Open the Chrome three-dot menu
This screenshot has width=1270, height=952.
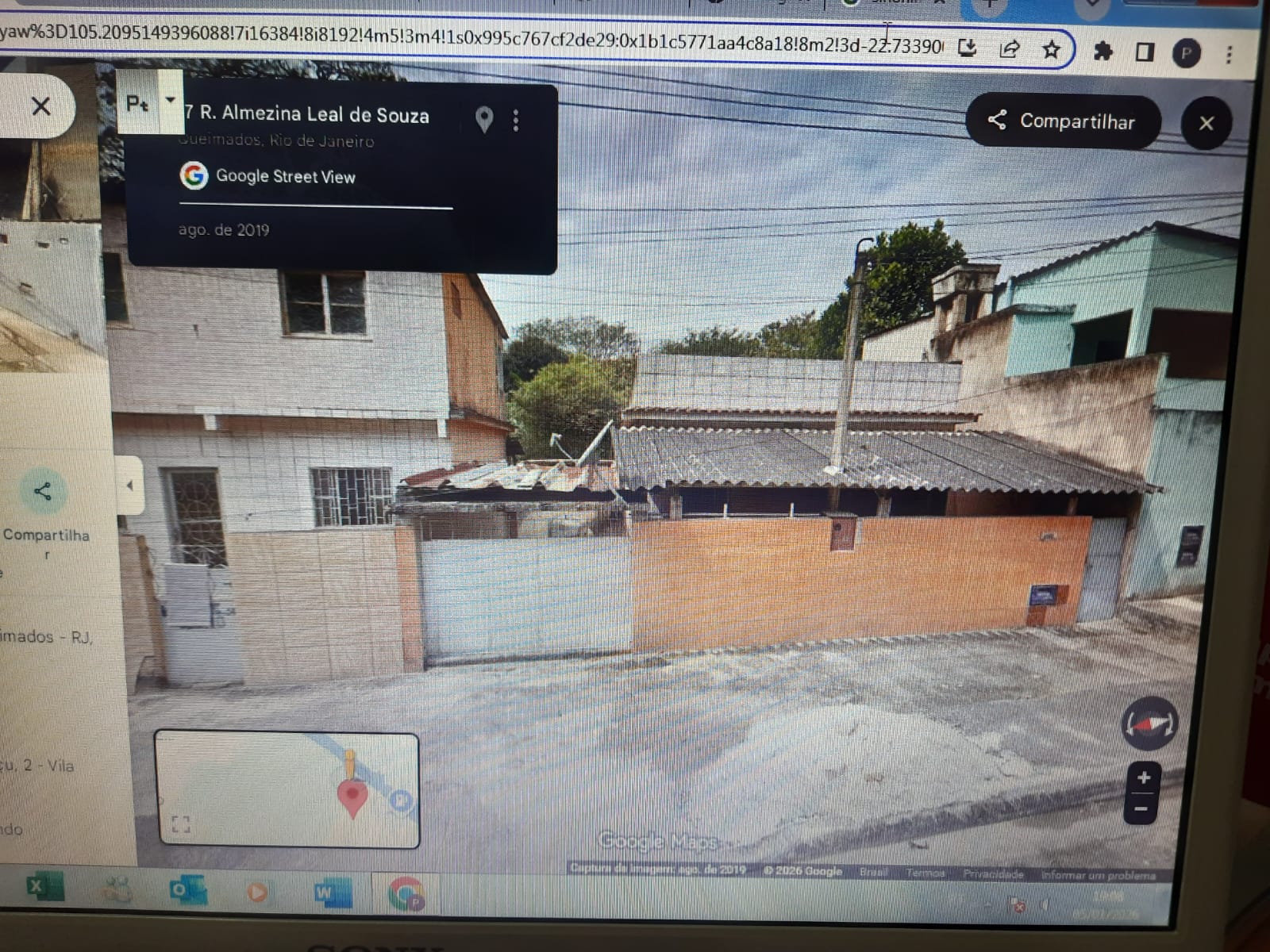click(1229, 54)
